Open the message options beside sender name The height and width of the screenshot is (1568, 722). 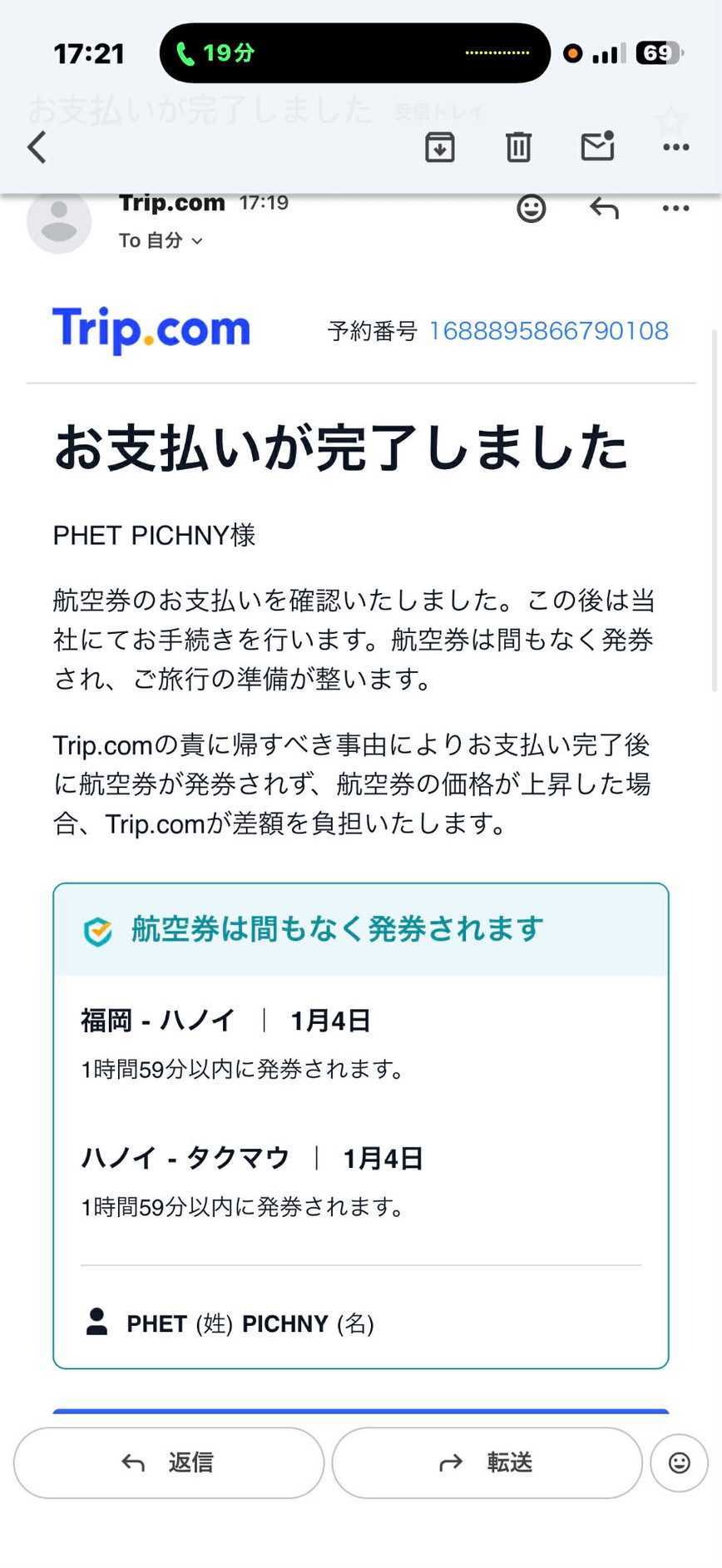[675, 208]
